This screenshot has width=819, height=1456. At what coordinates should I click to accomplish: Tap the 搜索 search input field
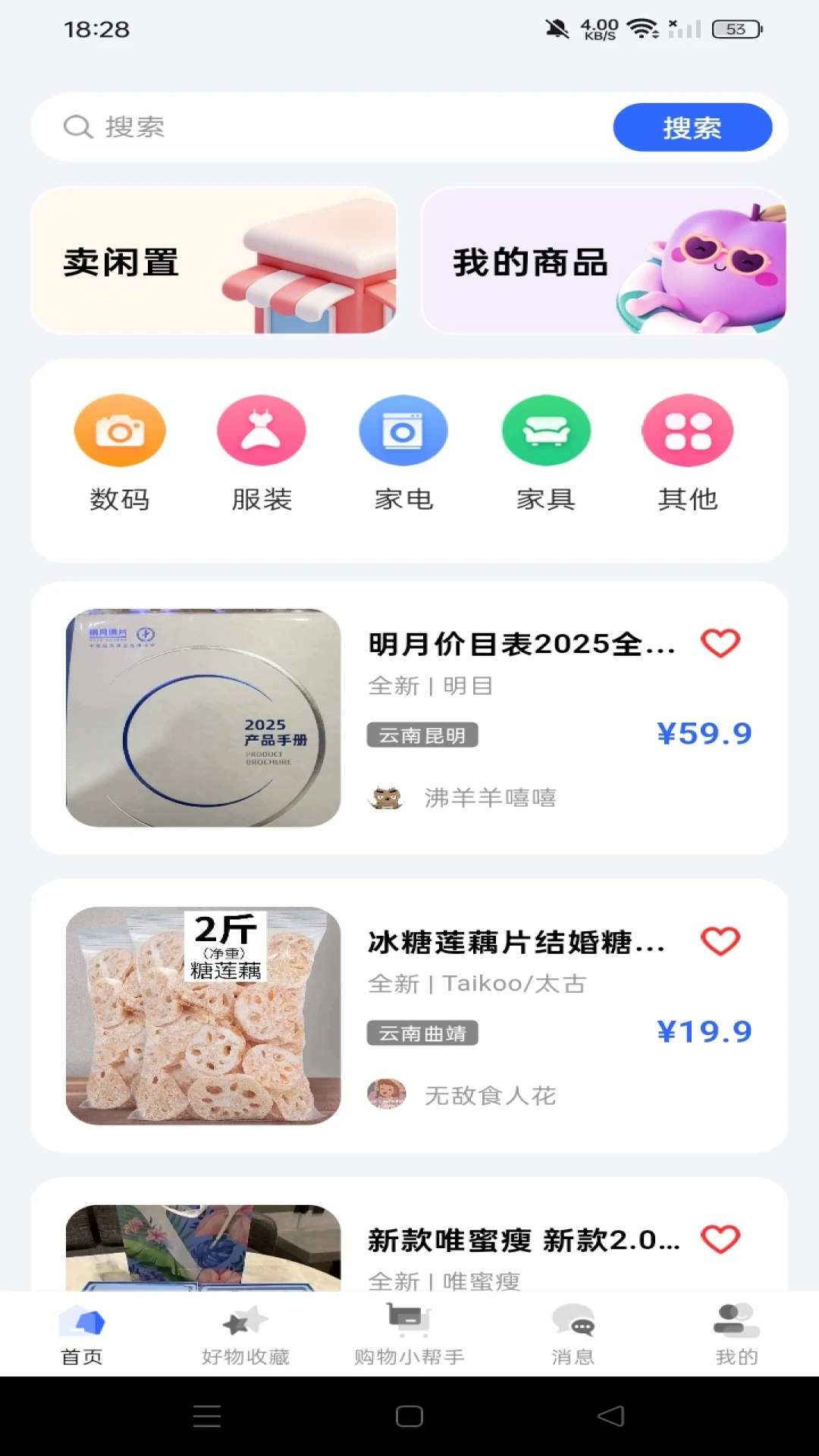334,127
